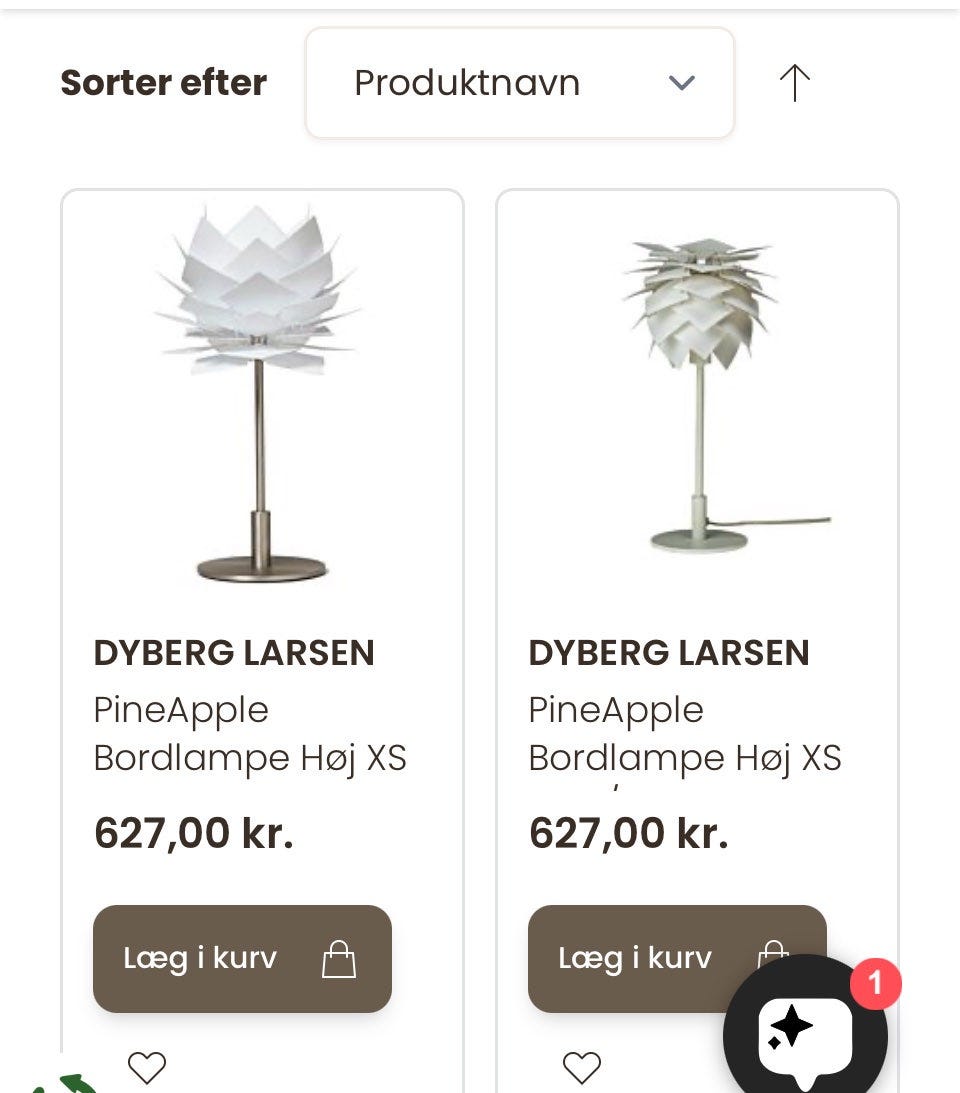Image resolution: width=960 pixels, height=1093 pixels.
Task: Click the sparkle symbol inside the chat bubble
Action: tap(791, 1026)
